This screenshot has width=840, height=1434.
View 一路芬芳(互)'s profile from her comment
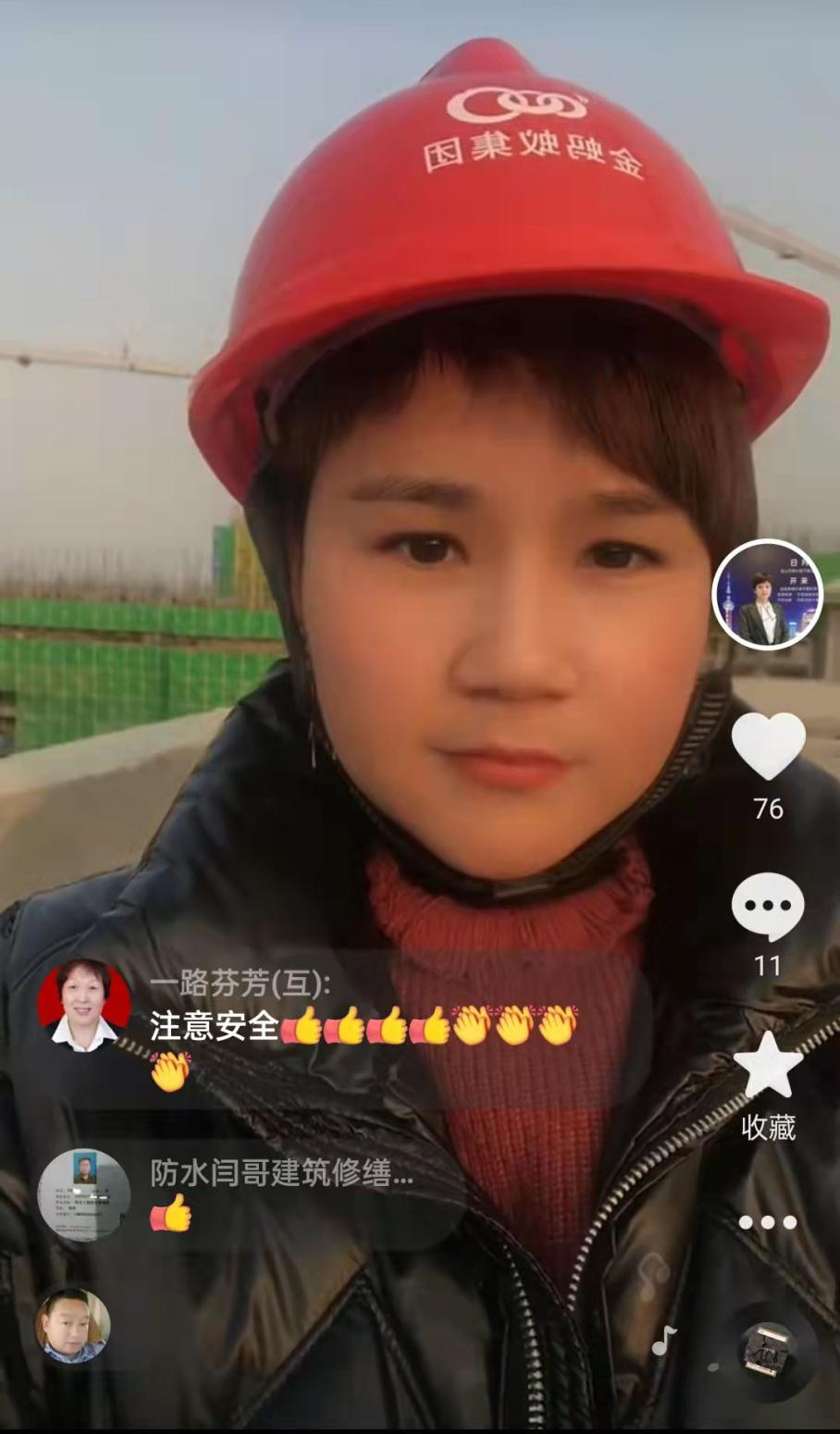coord(84,1006)
